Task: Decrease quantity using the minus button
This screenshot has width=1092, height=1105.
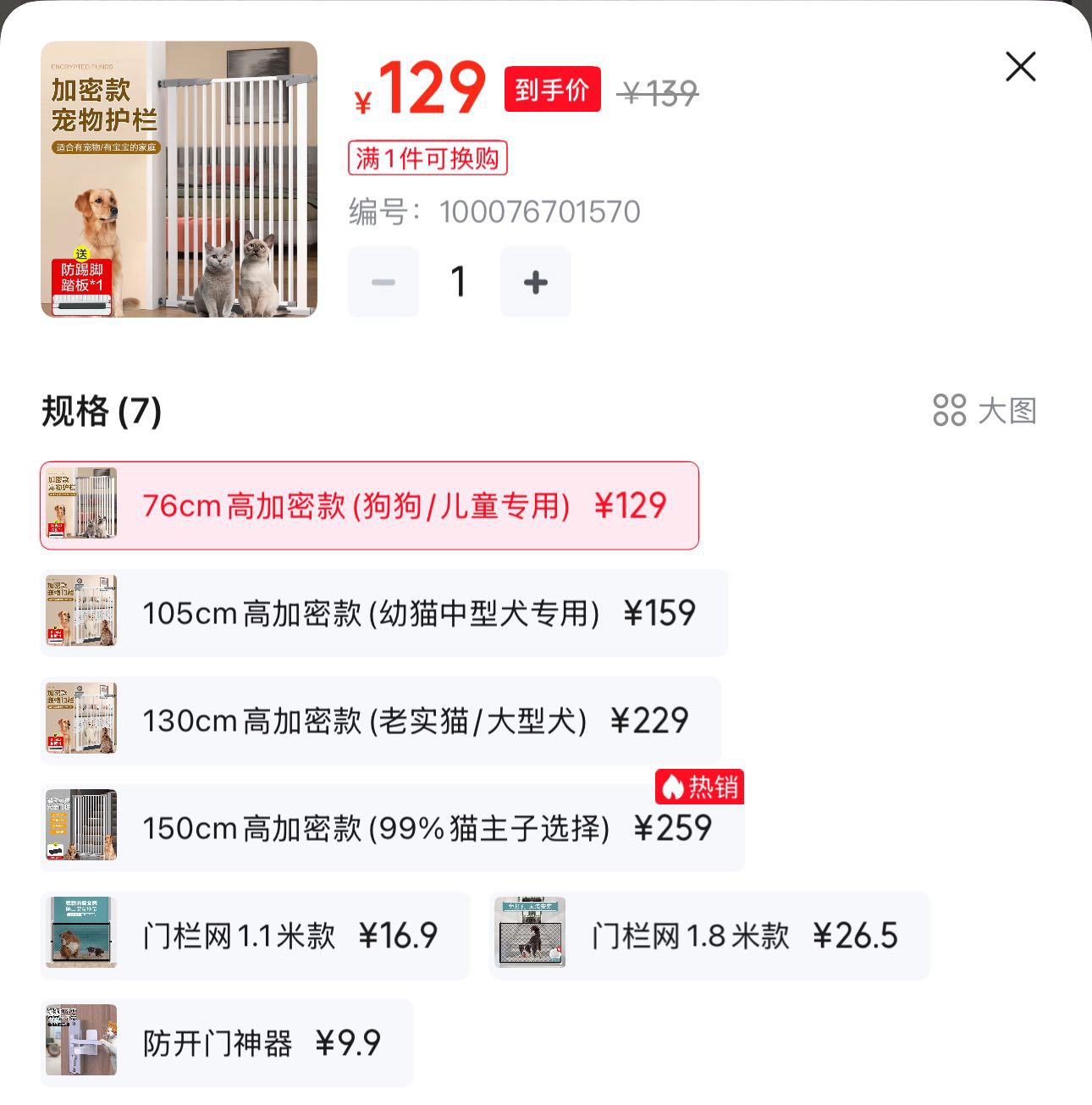Action: [383, 281]
